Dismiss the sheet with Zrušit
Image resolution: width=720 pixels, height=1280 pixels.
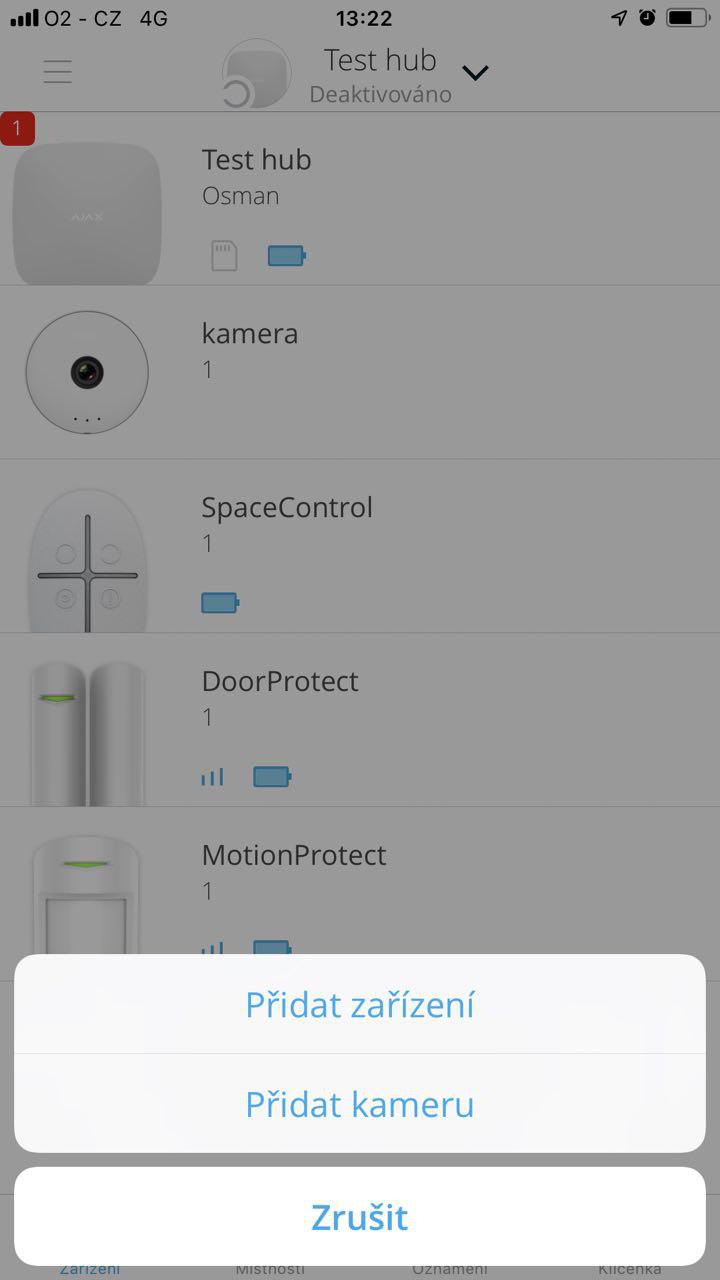pos(360,1217)
